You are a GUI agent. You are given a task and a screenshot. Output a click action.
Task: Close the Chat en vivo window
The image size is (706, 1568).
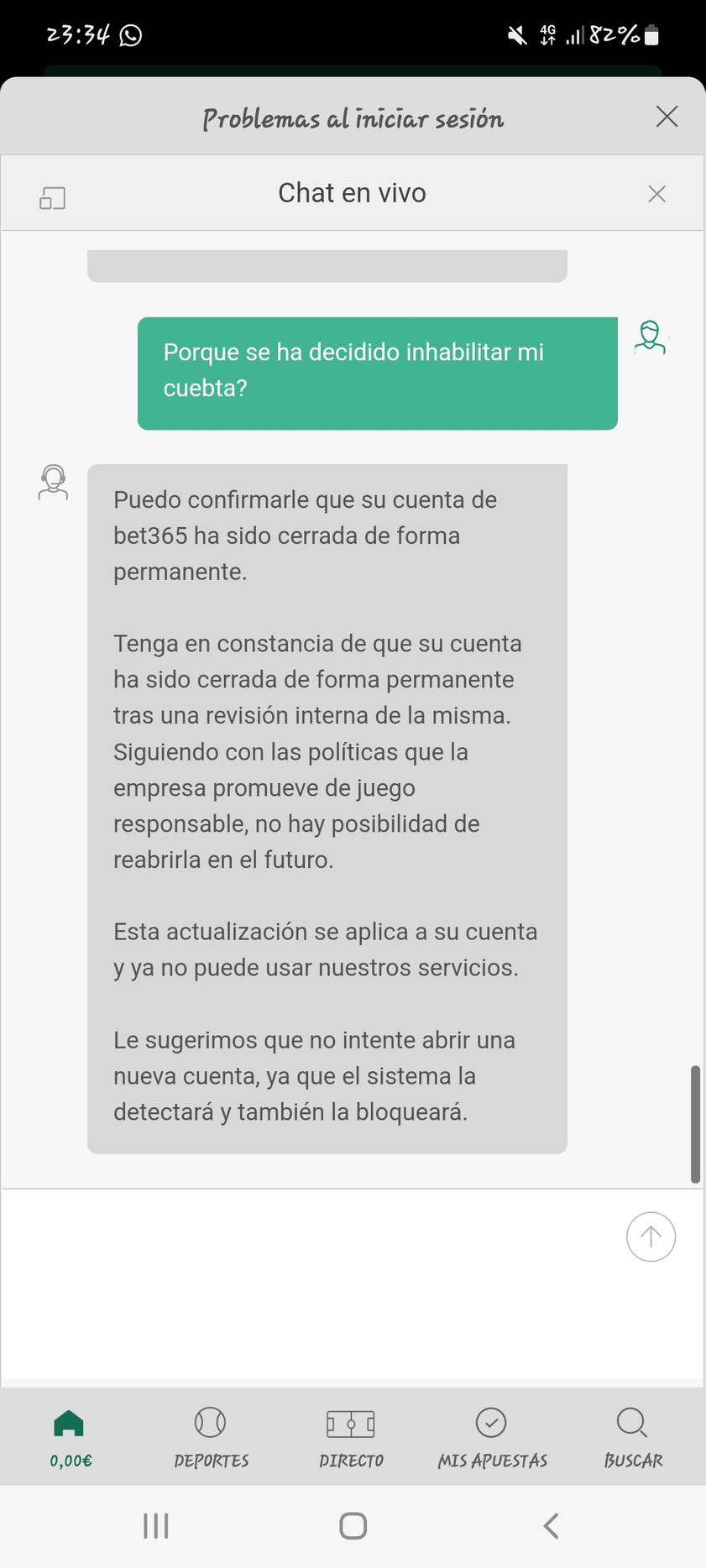coord(656,194)
